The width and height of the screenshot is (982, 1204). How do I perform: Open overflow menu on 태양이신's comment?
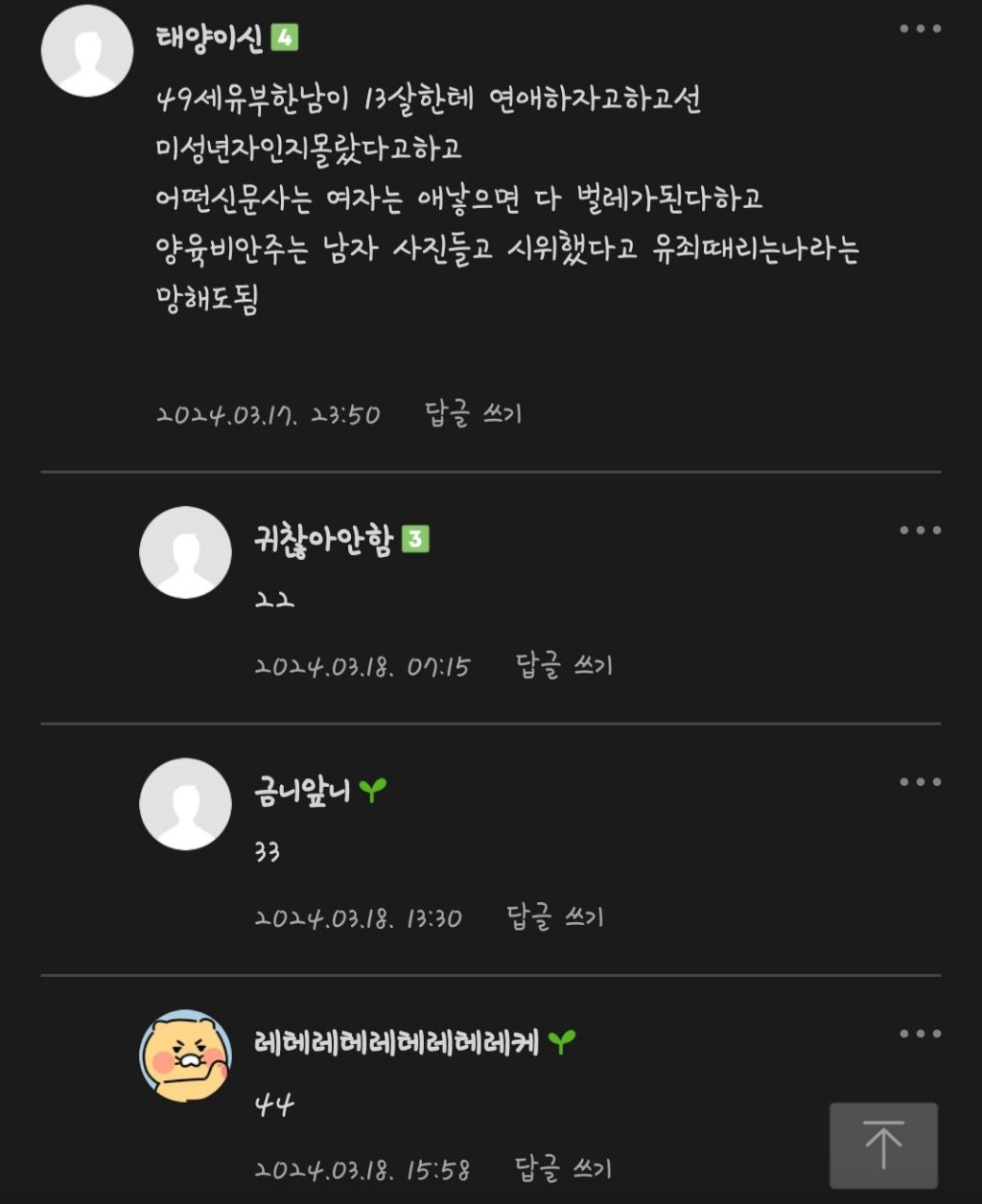pos(920,29)
